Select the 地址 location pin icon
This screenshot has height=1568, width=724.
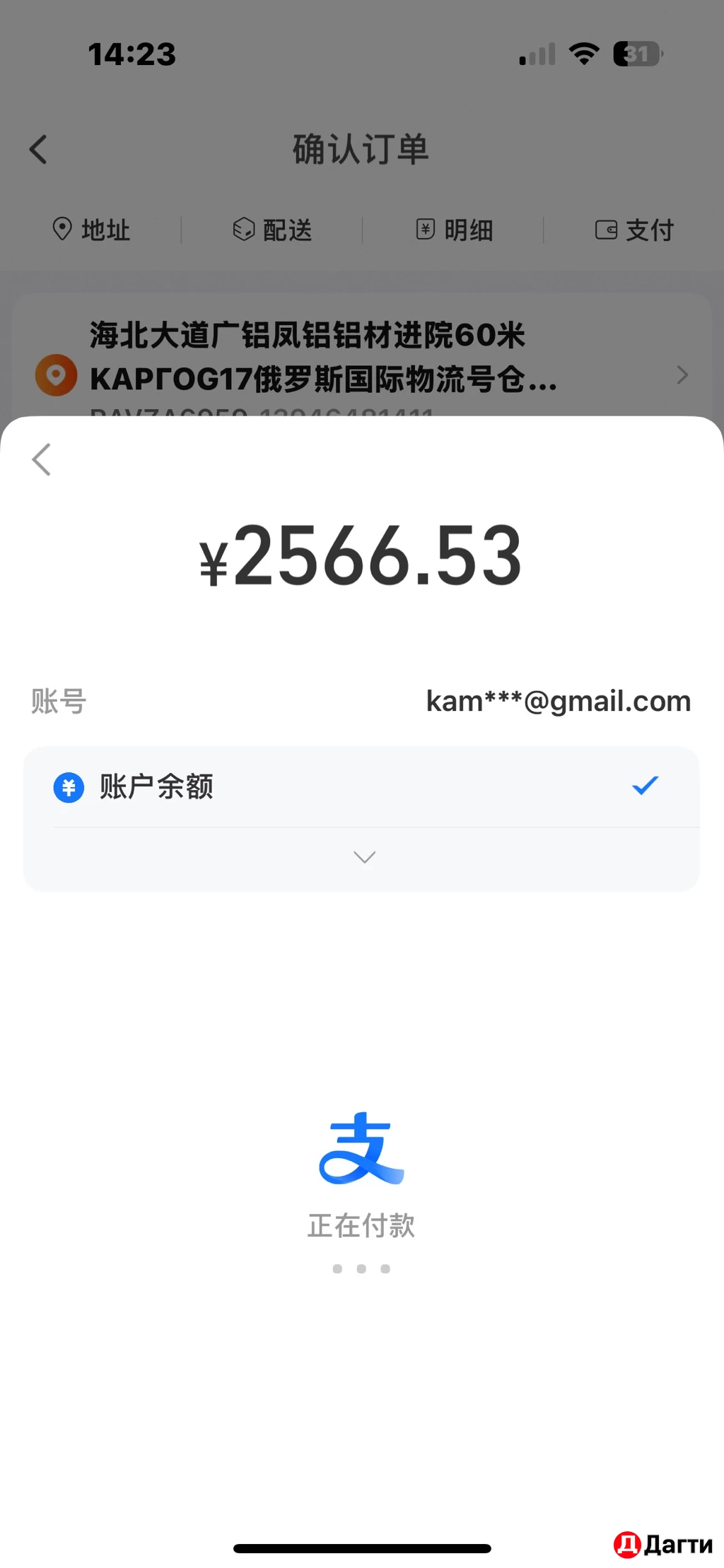(62, 228)
